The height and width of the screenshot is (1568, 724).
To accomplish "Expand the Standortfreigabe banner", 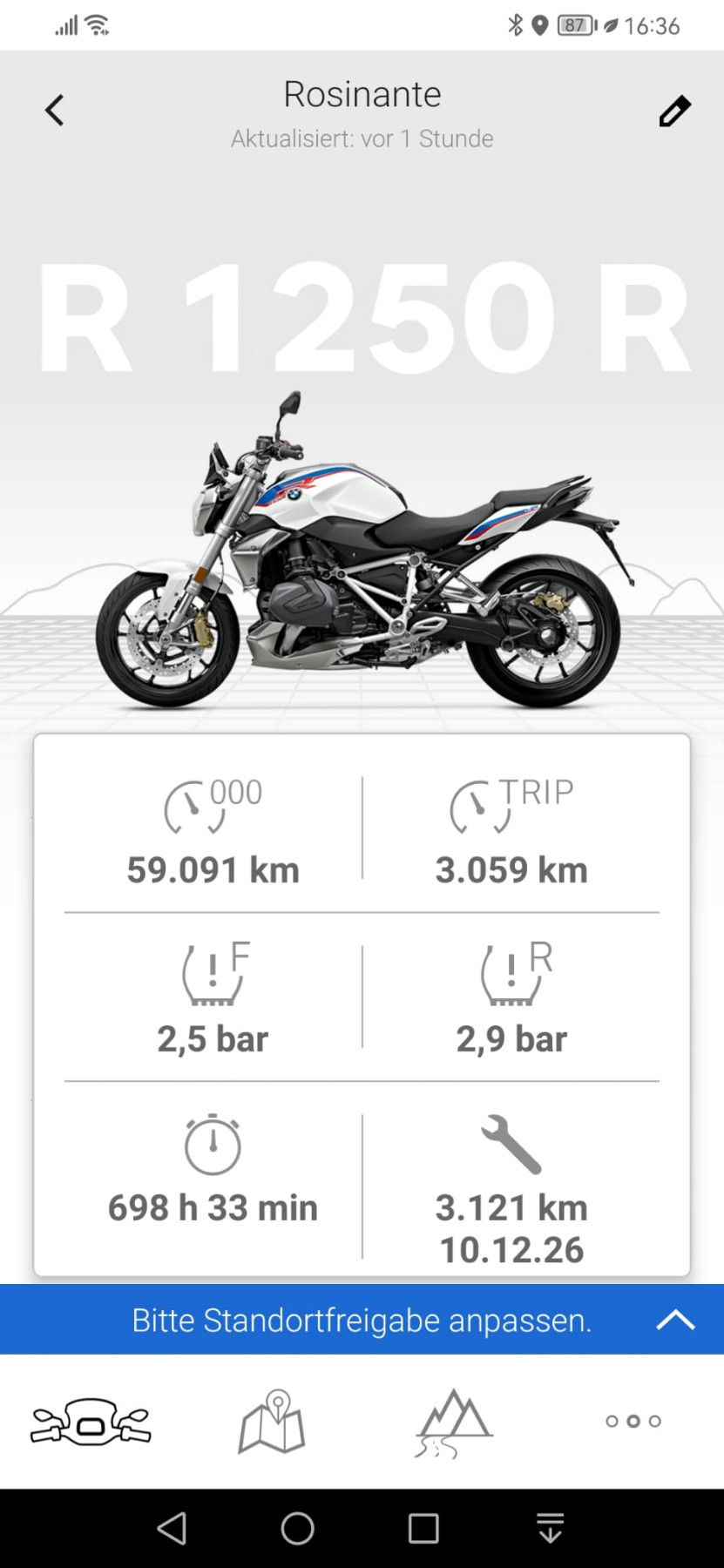I will pos(675,1320).
